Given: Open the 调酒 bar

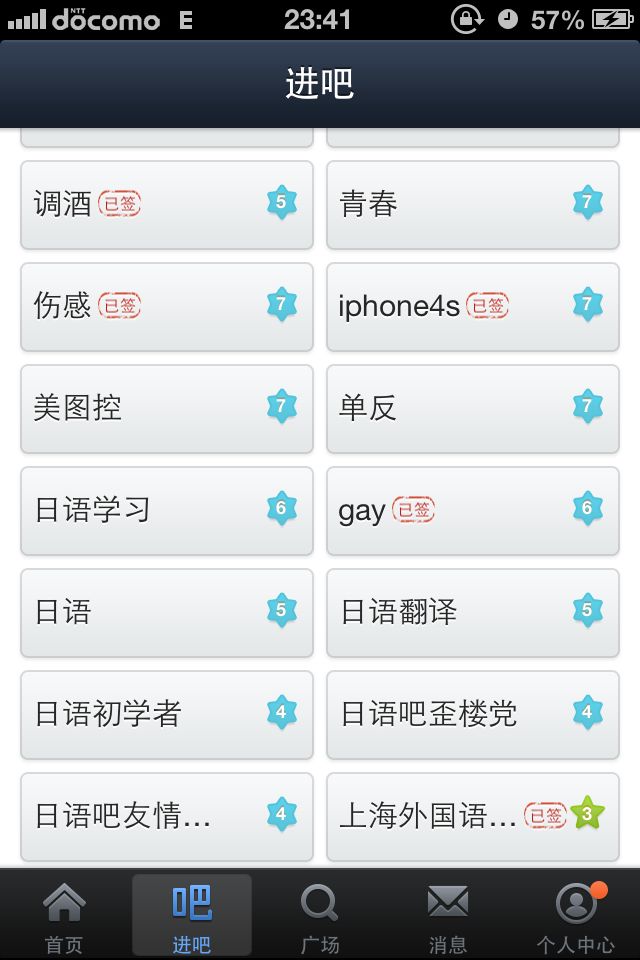Looking at the screenshot, I should click(x=167, y=204).
